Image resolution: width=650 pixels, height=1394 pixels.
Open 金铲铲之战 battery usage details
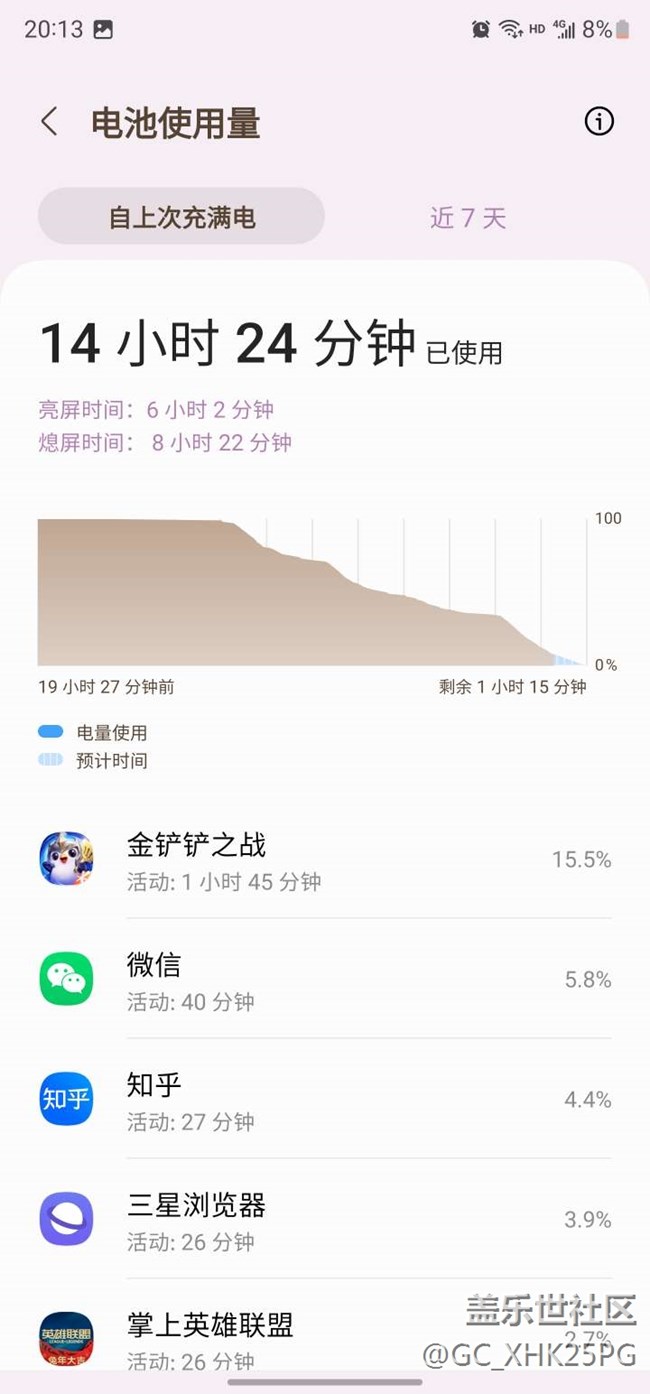click(325, 860)
